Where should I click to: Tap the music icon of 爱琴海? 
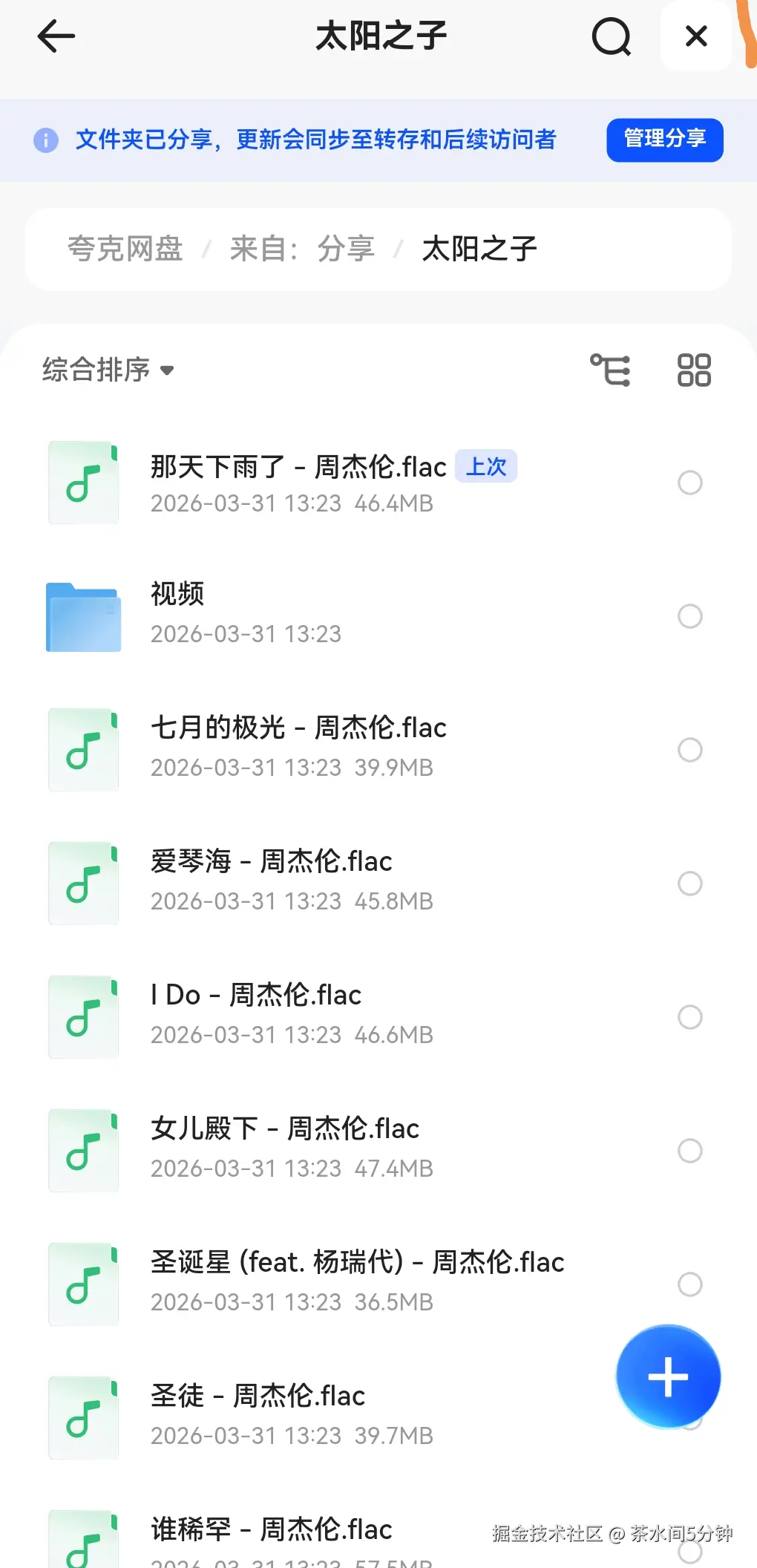pyautogui.click(x=83, y=883)
